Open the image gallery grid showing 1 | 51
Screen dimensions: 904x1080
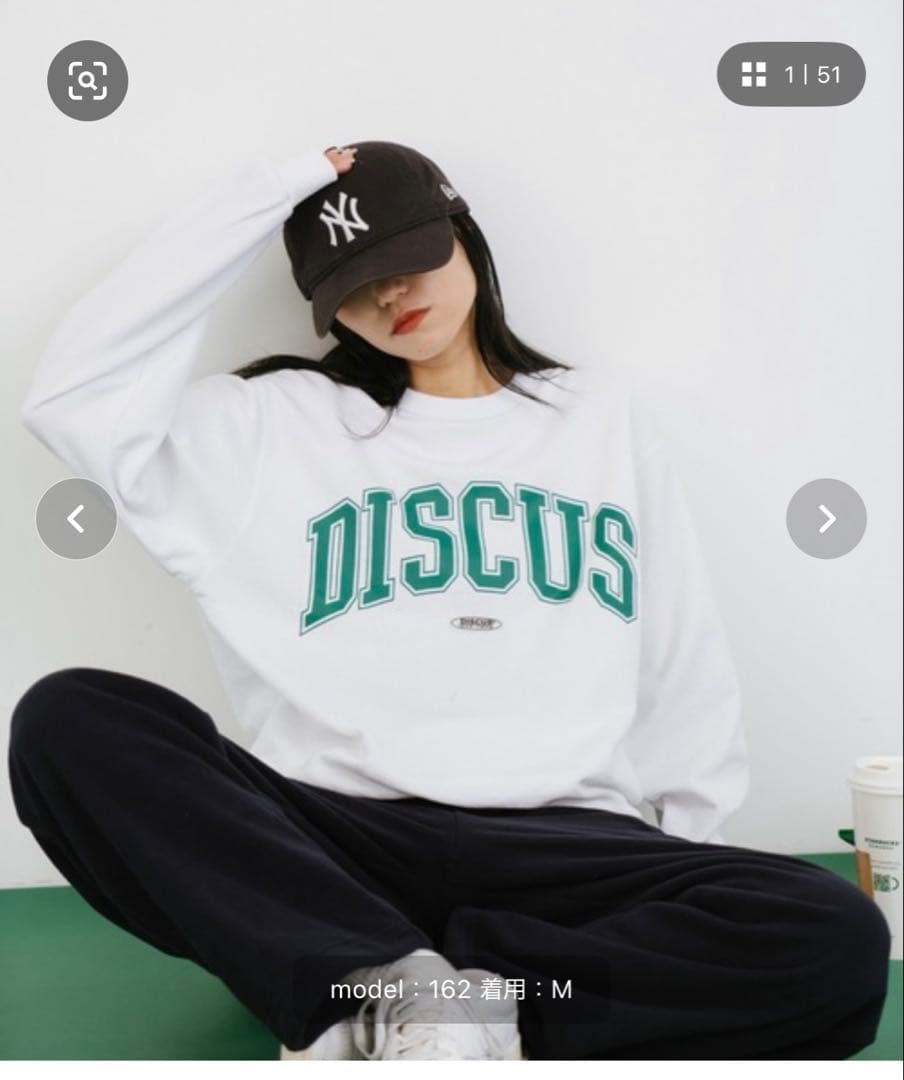(790, 74)
